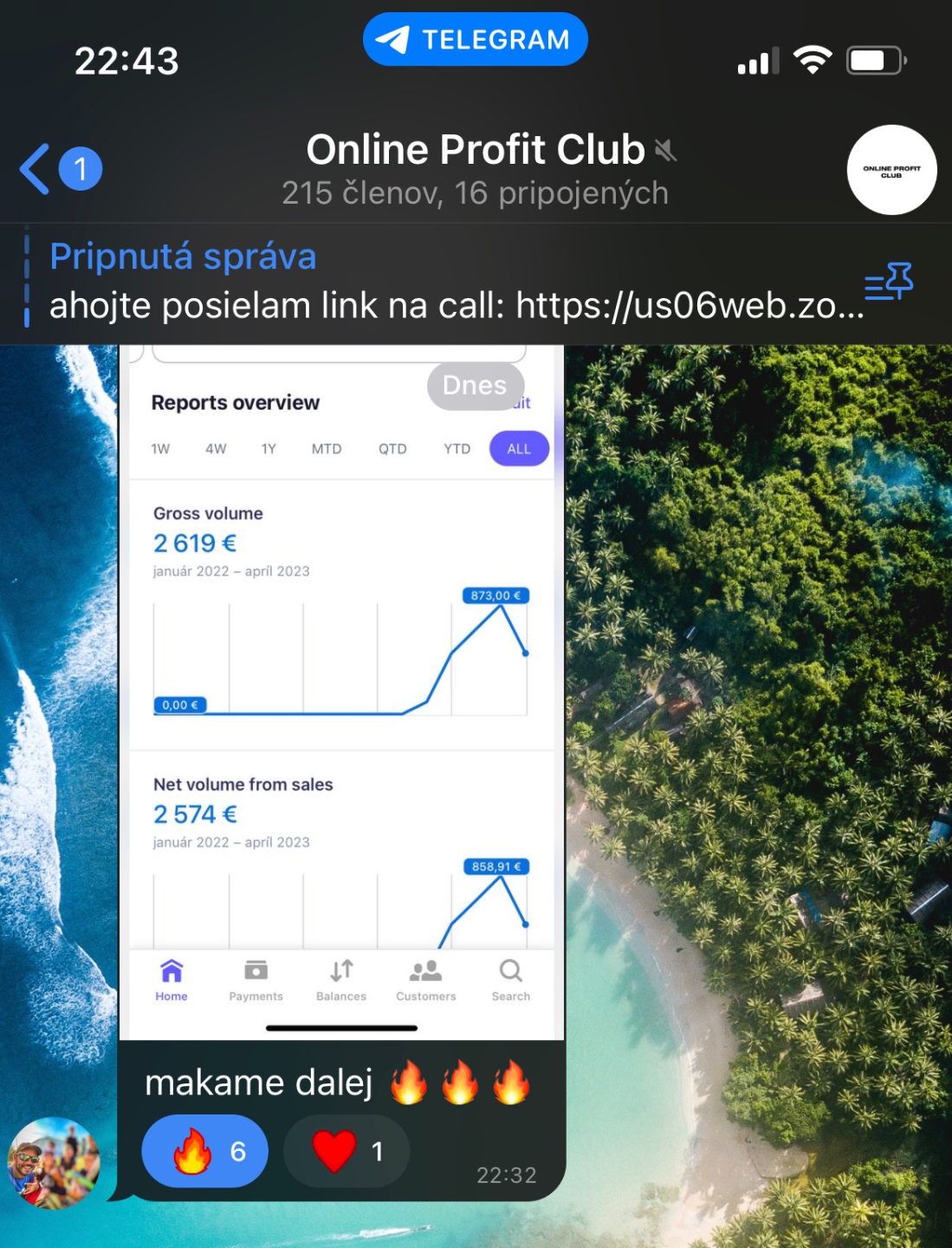Show the list of pinned messages
Viewport: 952px width, 1248px height.
[889, 283]
